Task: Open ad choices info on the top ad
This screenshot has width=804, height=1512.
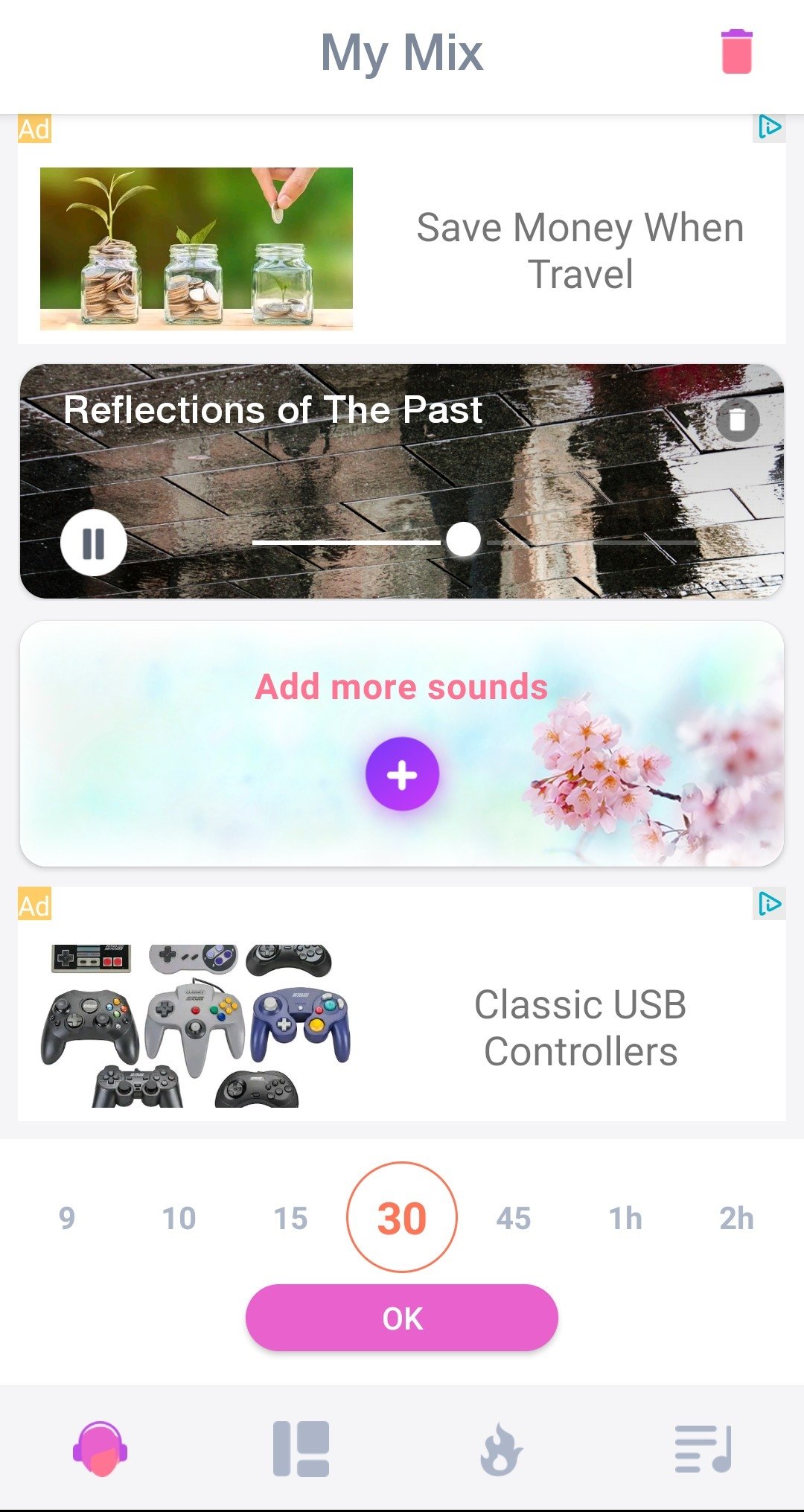Action: point(769,127)
